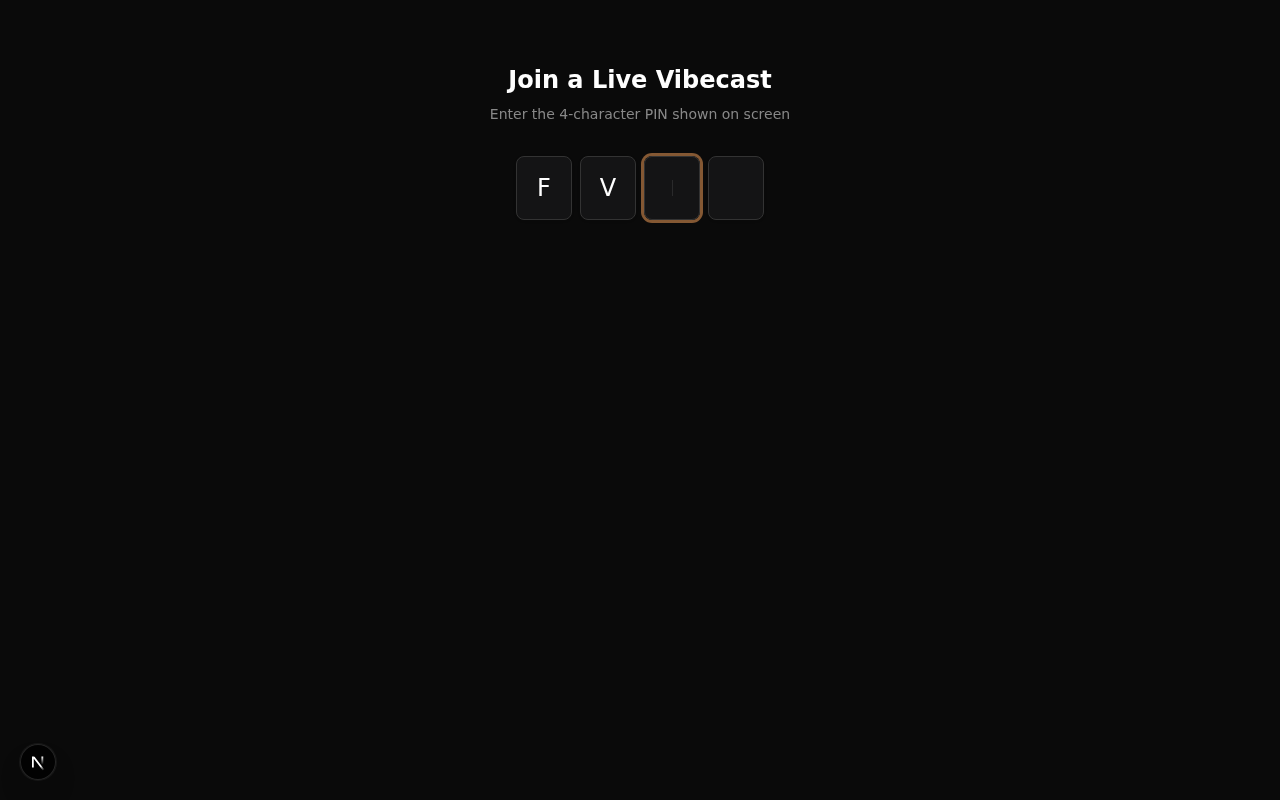The height and width of the screenshot is (800, 1280).
Task: Select the second PIN box containing V
Action: point(608,188)
